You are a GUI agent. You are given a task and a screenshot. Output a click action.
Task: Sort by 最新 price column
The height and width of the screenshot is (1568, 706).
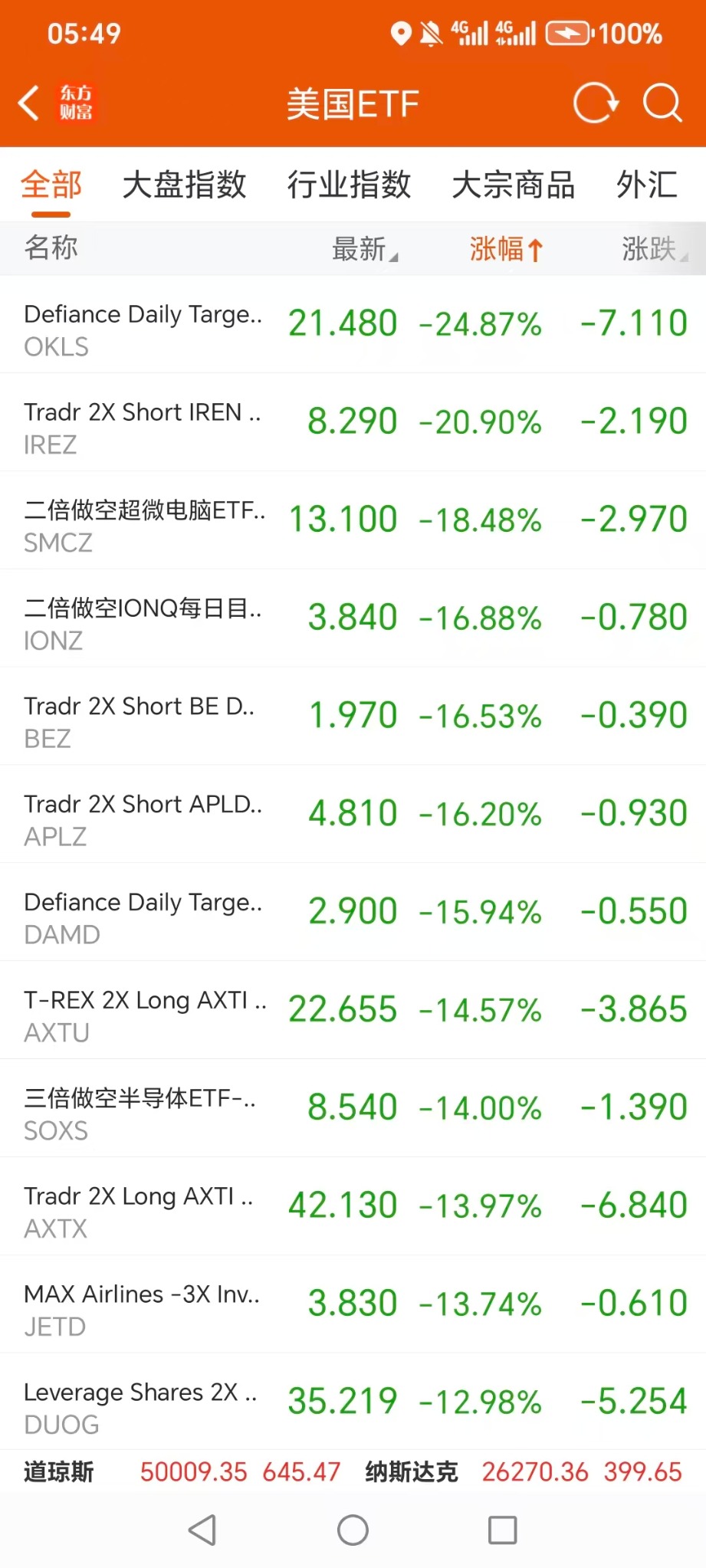365,249
